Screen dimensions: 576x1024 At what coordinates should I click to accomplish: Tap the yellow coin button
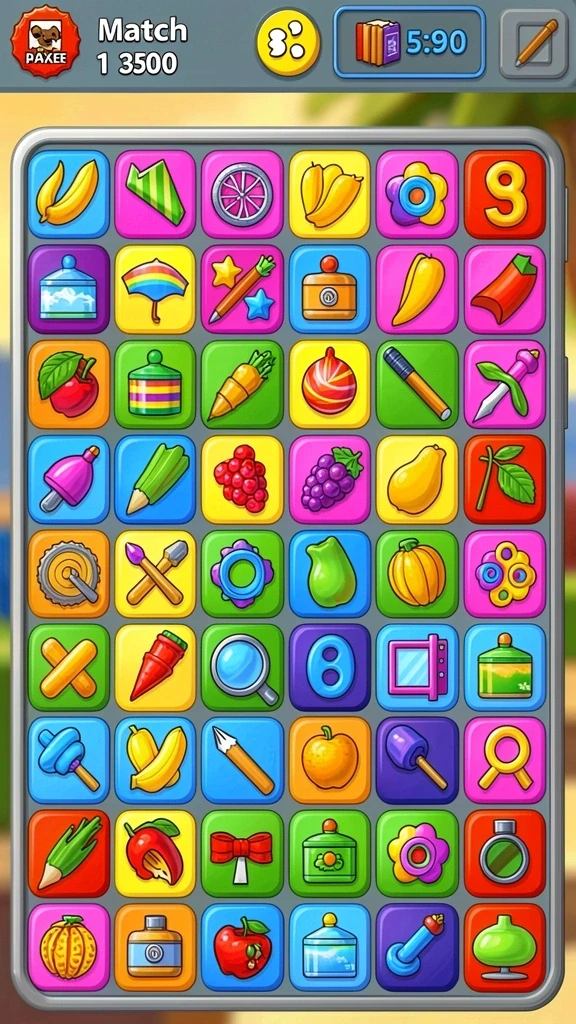(x=288, y=42)
